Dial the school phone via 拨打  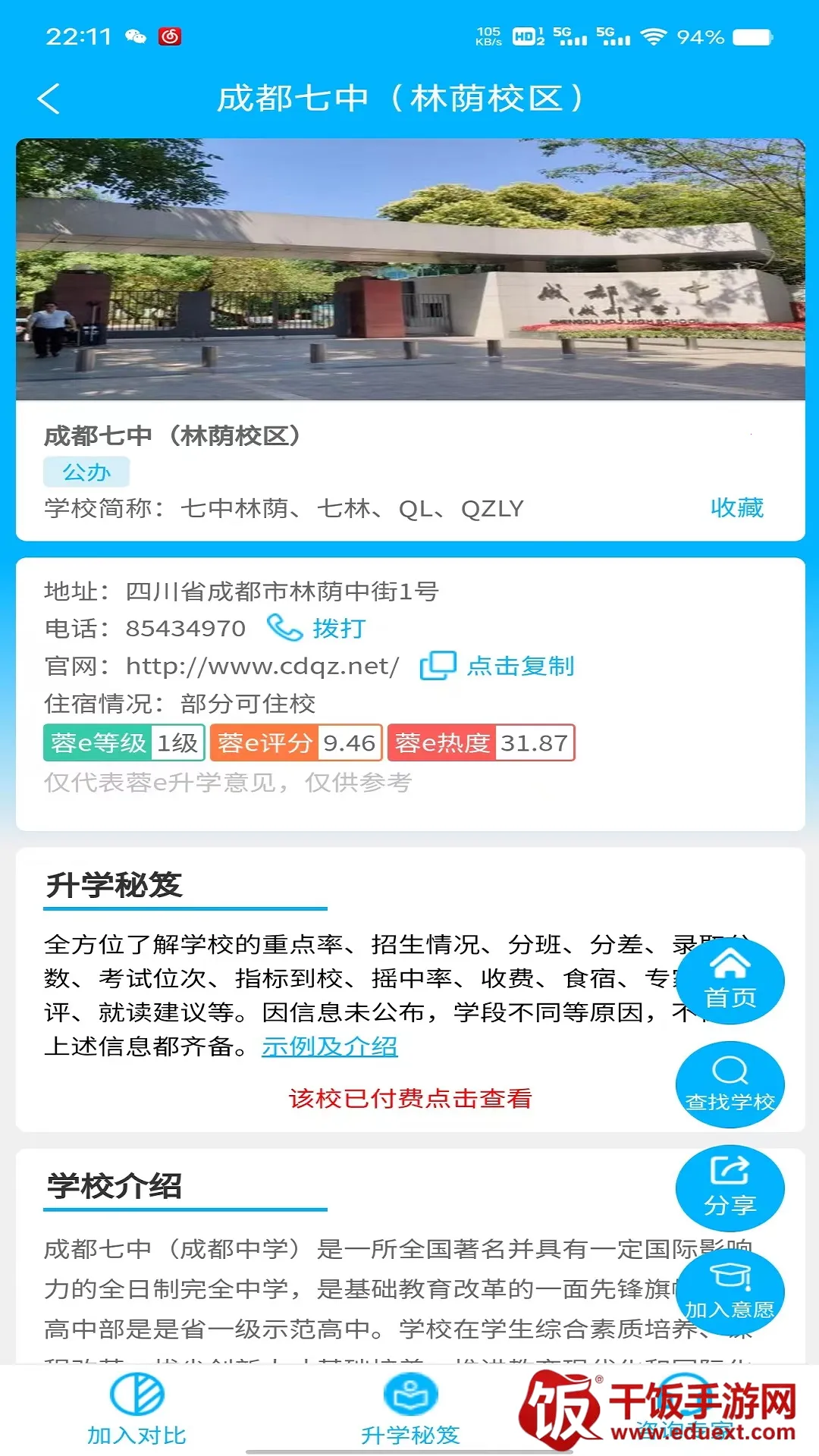tap(318, 628)
